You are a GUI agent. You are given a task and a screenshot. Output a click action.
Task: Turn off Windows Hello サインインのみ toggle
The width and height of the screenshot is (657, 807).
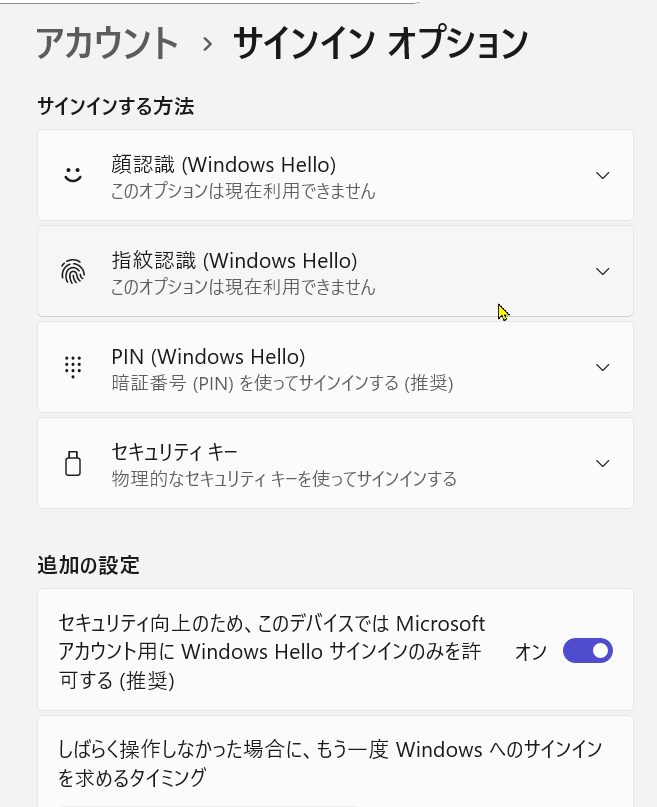click(588, 651)
